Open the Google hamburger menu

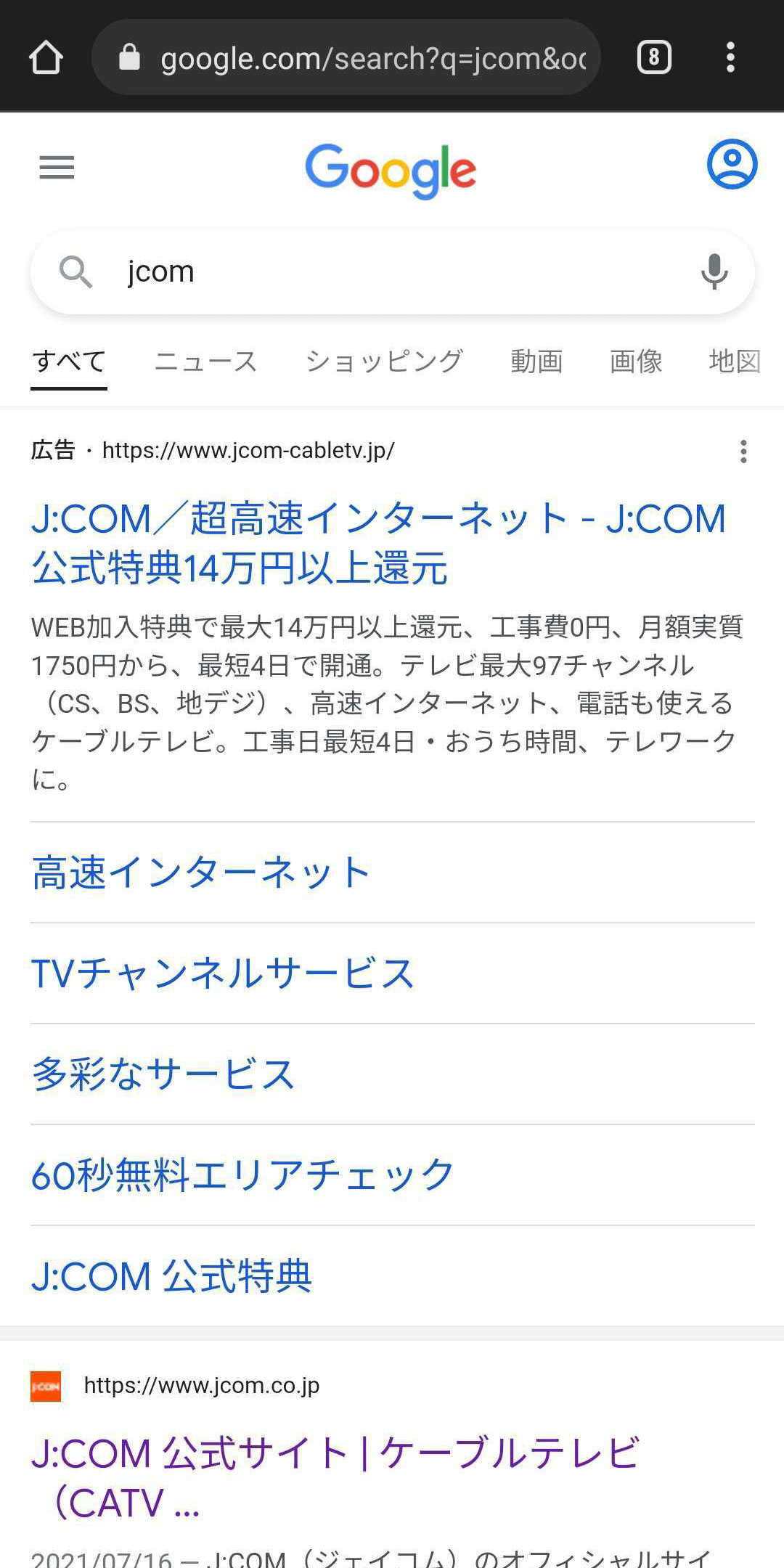click(x=57, y=168)
